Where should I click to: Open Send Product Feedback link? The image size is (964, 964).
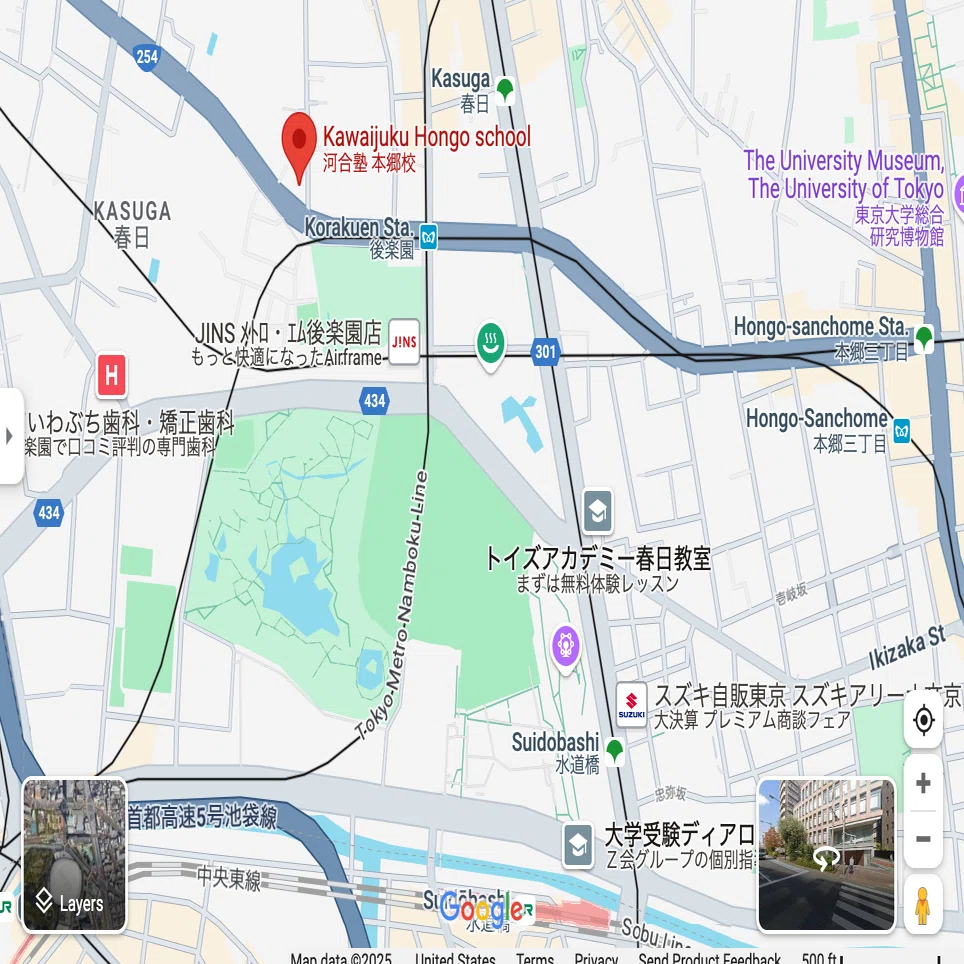pyautogui.click(x=709, y=958)
